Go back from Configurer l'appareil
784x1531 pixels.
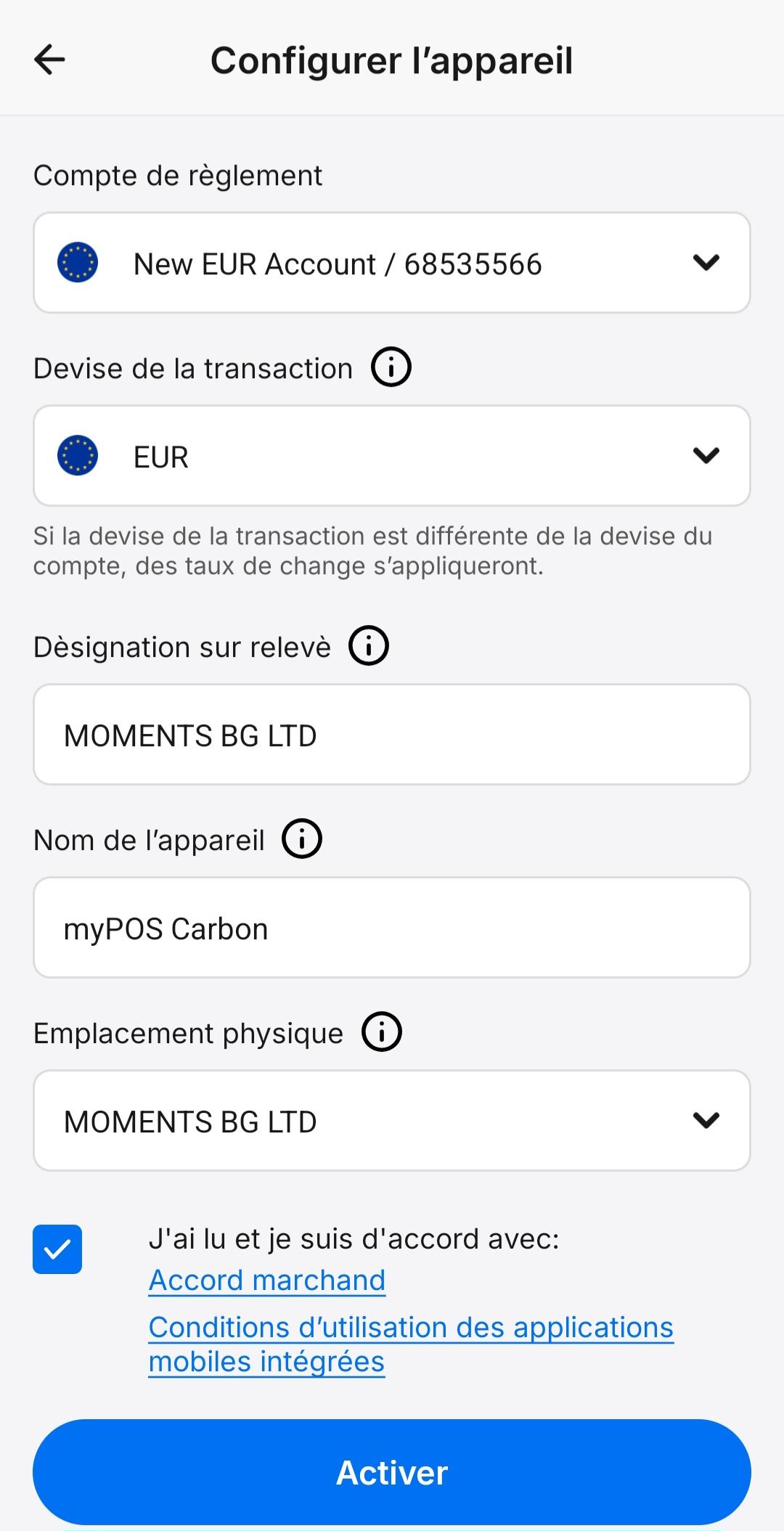49,60
